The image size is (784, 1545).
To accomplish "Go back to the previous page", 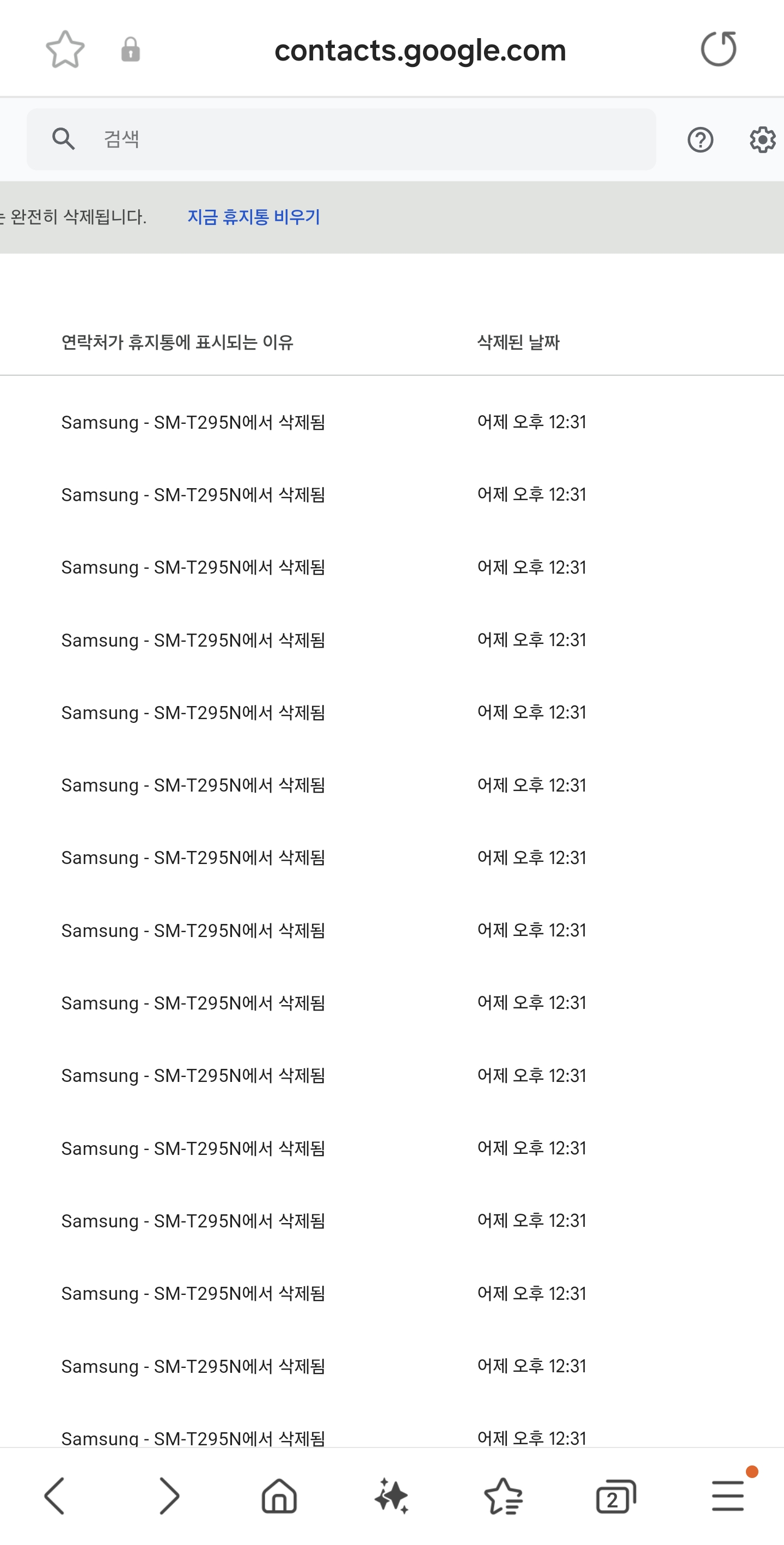I will [54, 1496].
